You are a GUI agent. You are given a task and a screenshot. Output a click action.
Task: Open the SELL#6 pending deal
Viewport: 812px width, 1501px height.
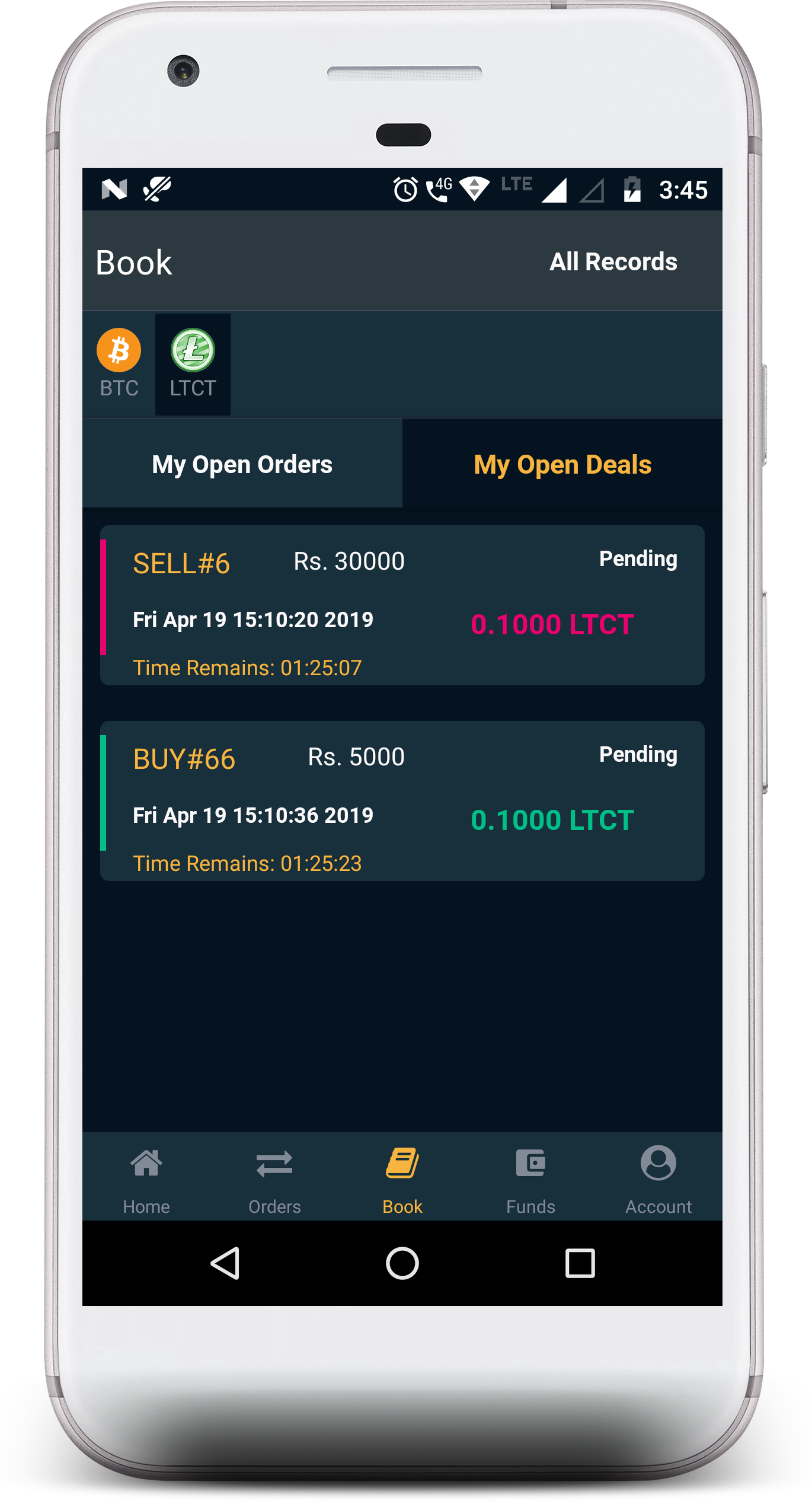pos(402,605)
